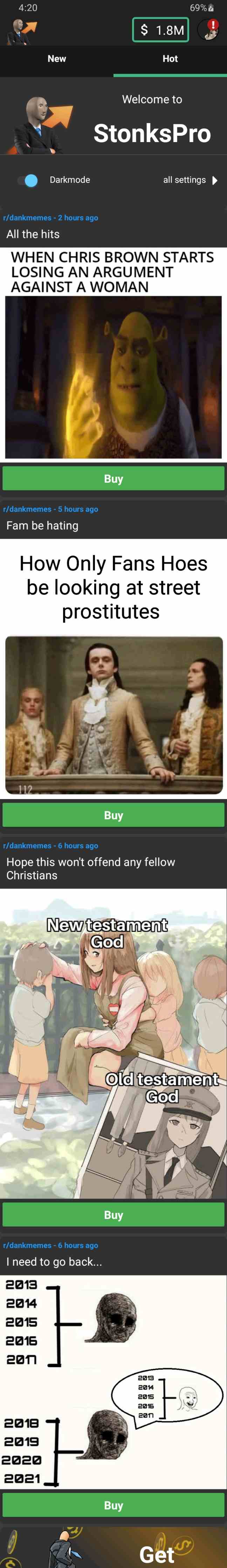Buy the "I need to go back..." meme

[113, 1505]
